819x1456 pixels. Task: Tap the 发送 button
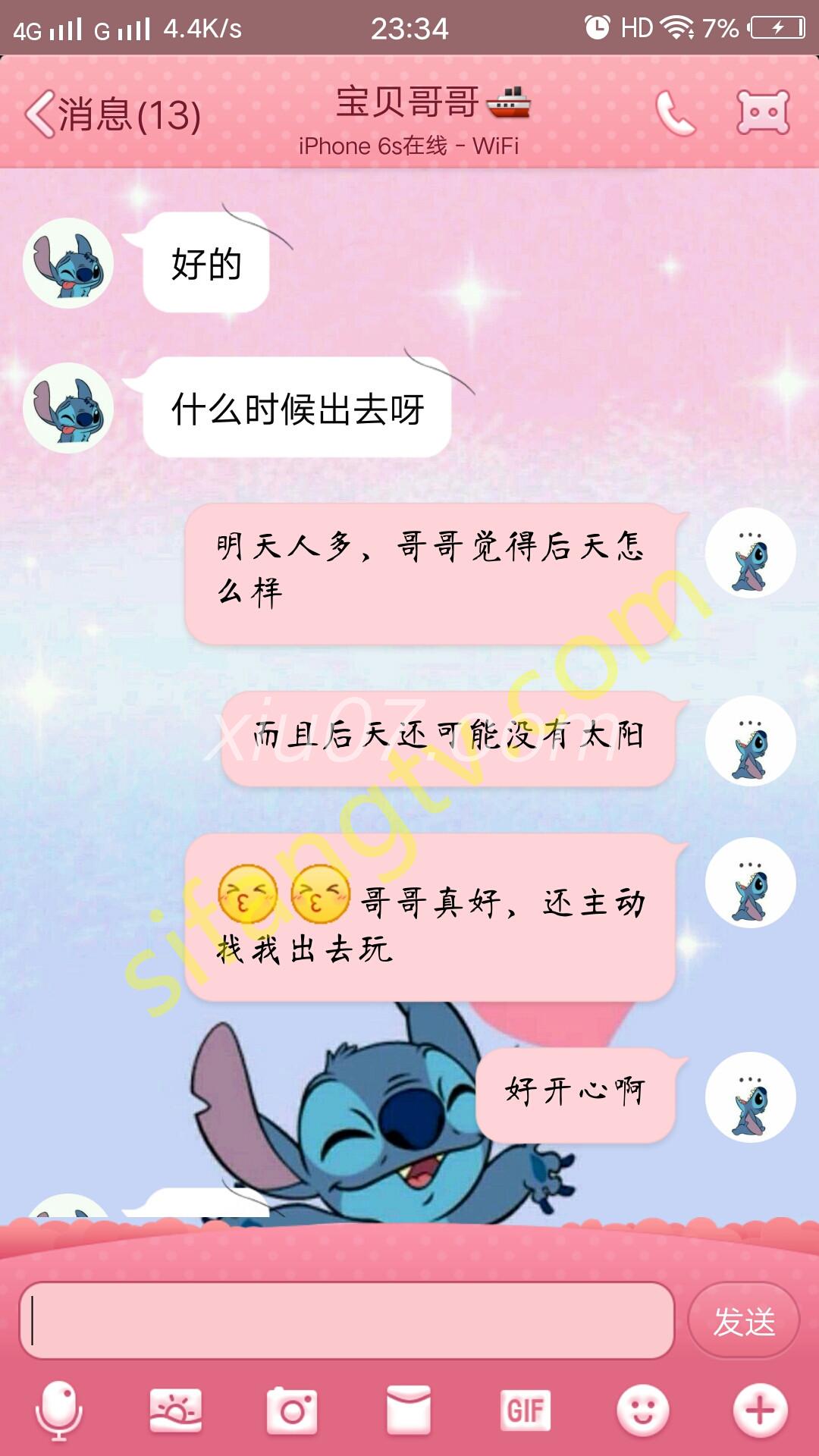[x=743, y=1322]
